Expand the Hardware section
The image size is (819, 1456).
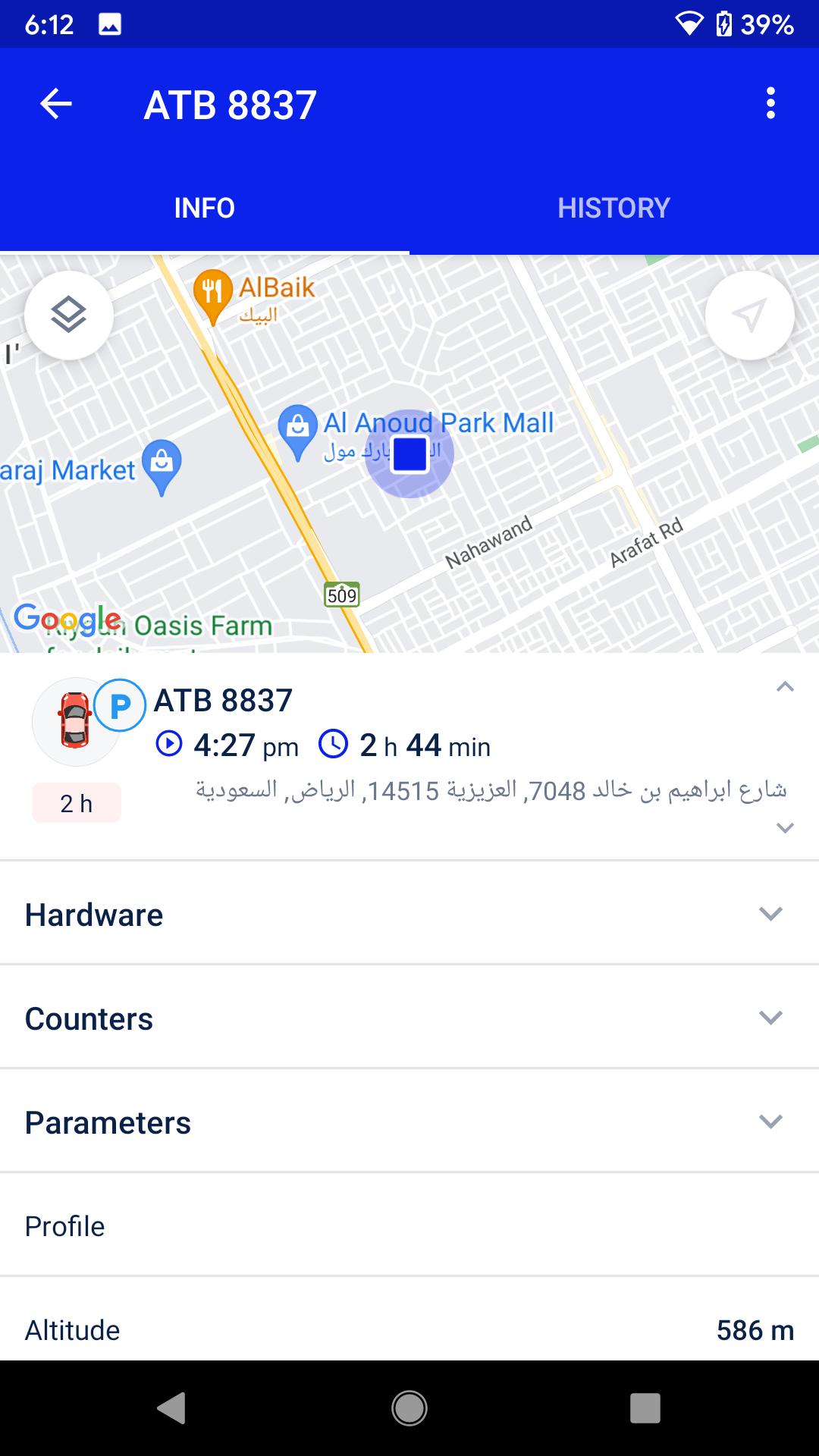[x=409, y=914]
